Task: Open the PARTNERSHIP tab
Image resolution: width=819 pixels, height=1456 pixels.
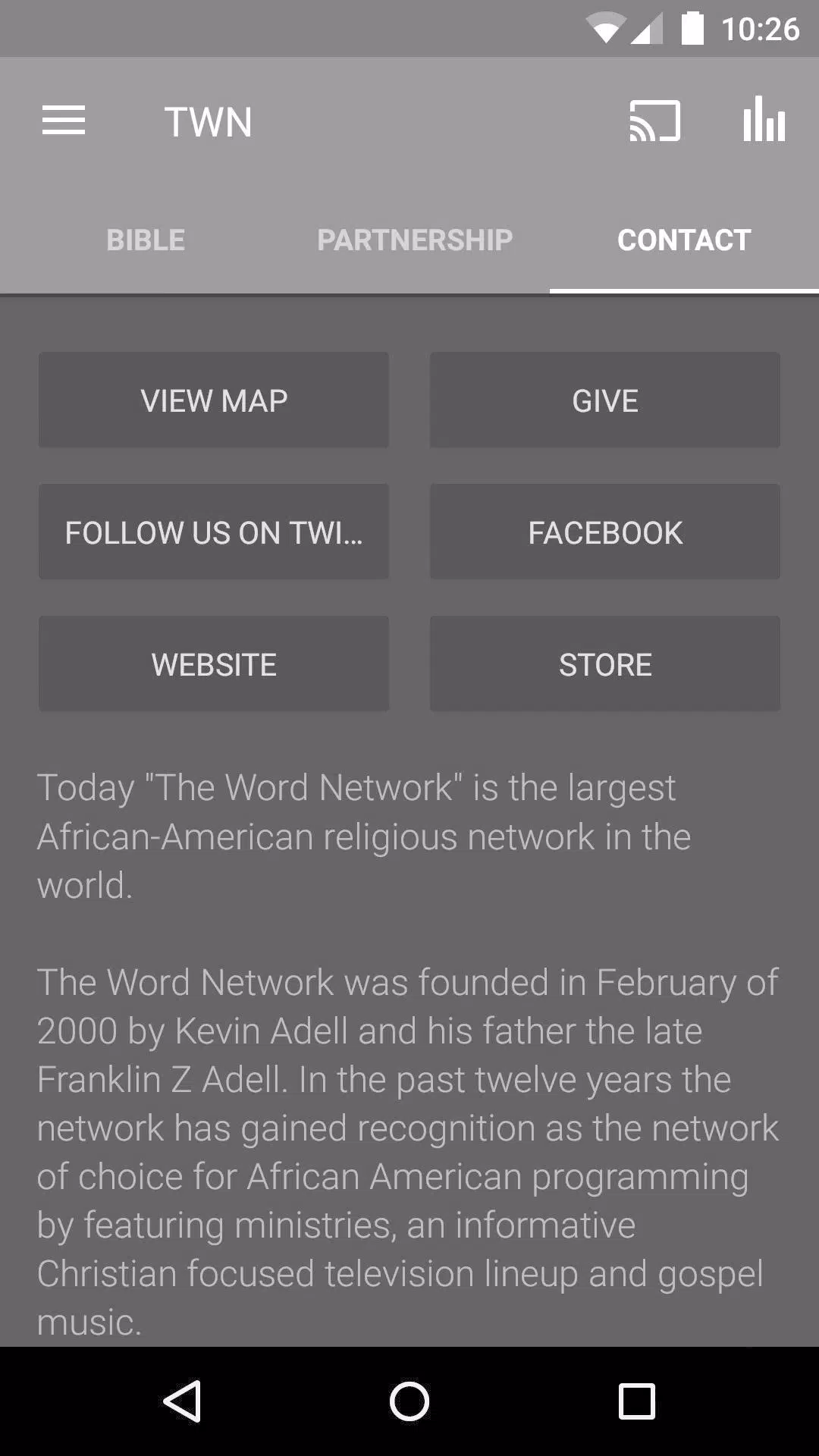Action: pos(415,239)
